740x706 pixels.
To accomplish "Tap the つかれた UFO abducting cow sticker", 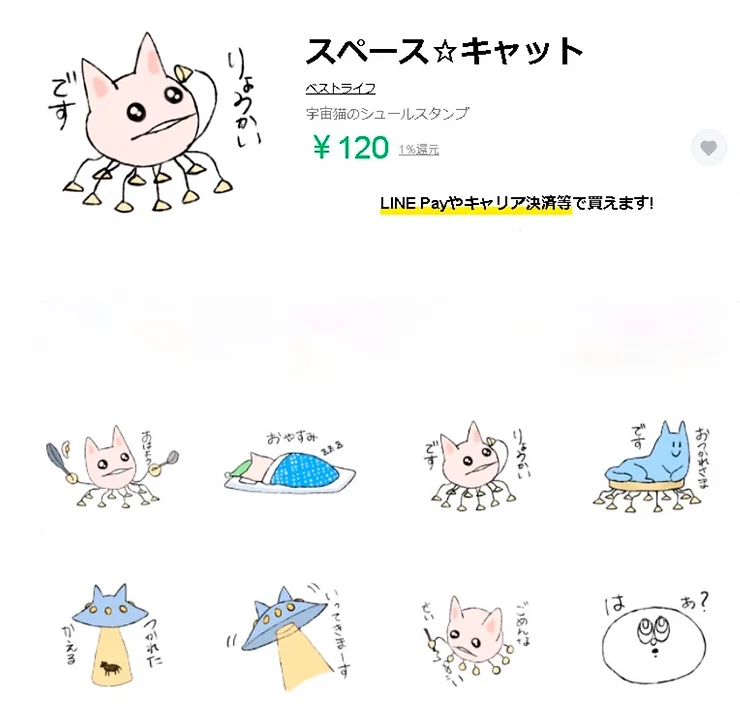I will click(x=111, y=635).
